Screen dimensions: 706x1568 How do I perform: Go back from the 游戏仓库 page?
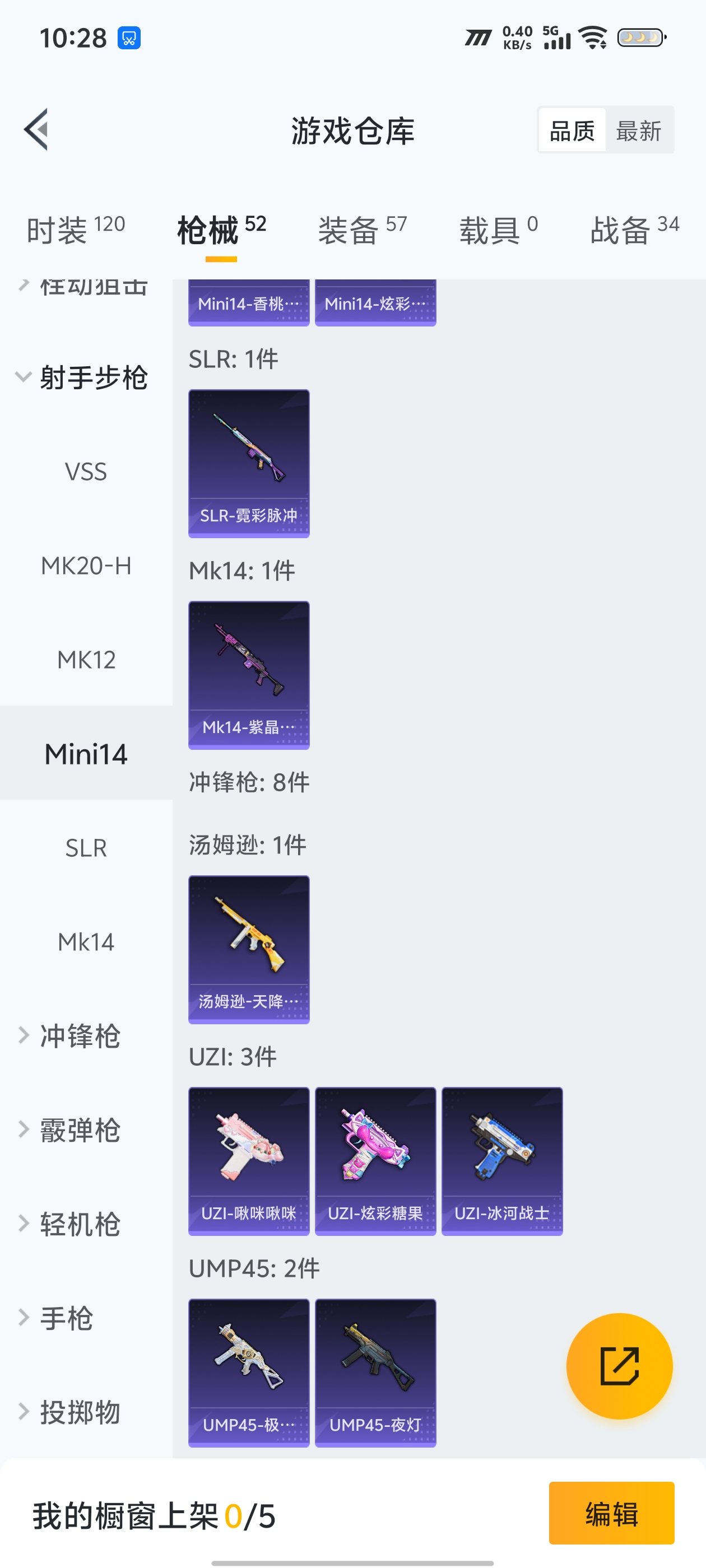point(36,130)
